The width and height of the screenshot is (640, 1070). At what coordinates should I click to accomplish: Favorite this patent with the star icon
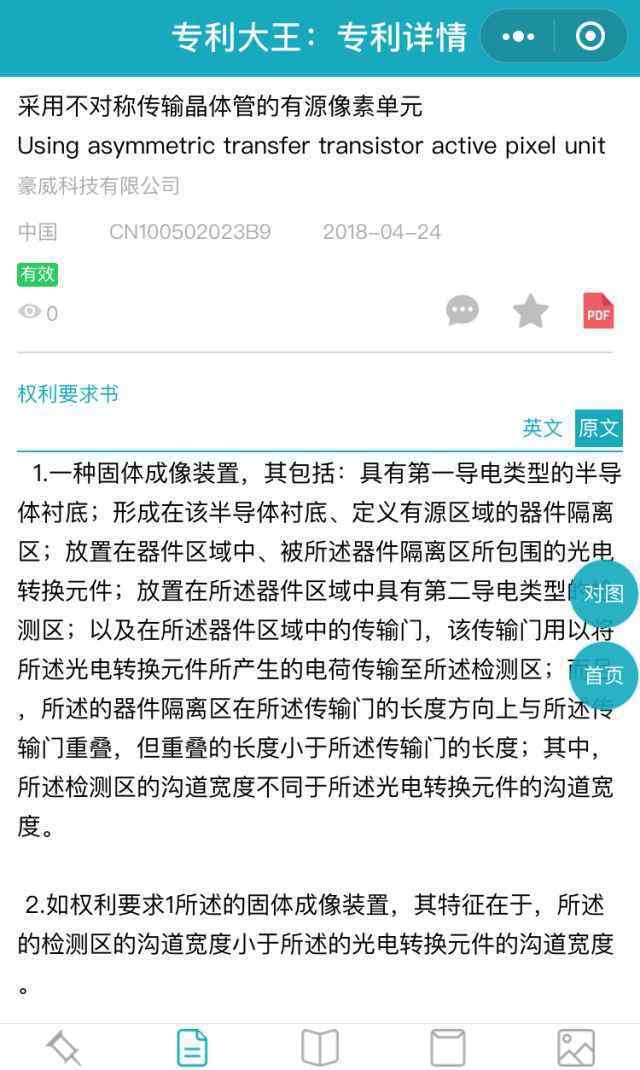pyautogui.click(x=530, y=311)
